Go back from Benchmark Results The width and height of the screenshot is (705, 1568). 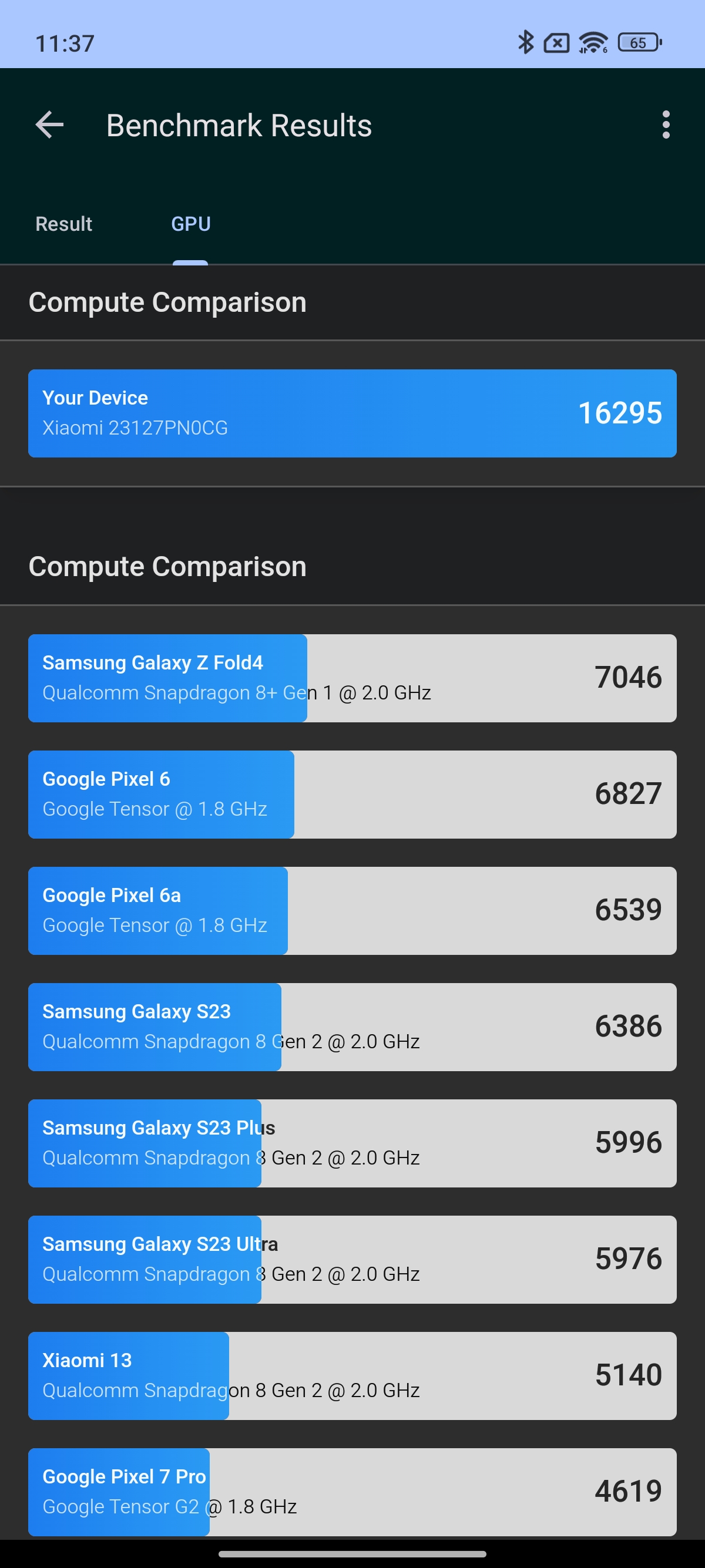tap(50, 125)
